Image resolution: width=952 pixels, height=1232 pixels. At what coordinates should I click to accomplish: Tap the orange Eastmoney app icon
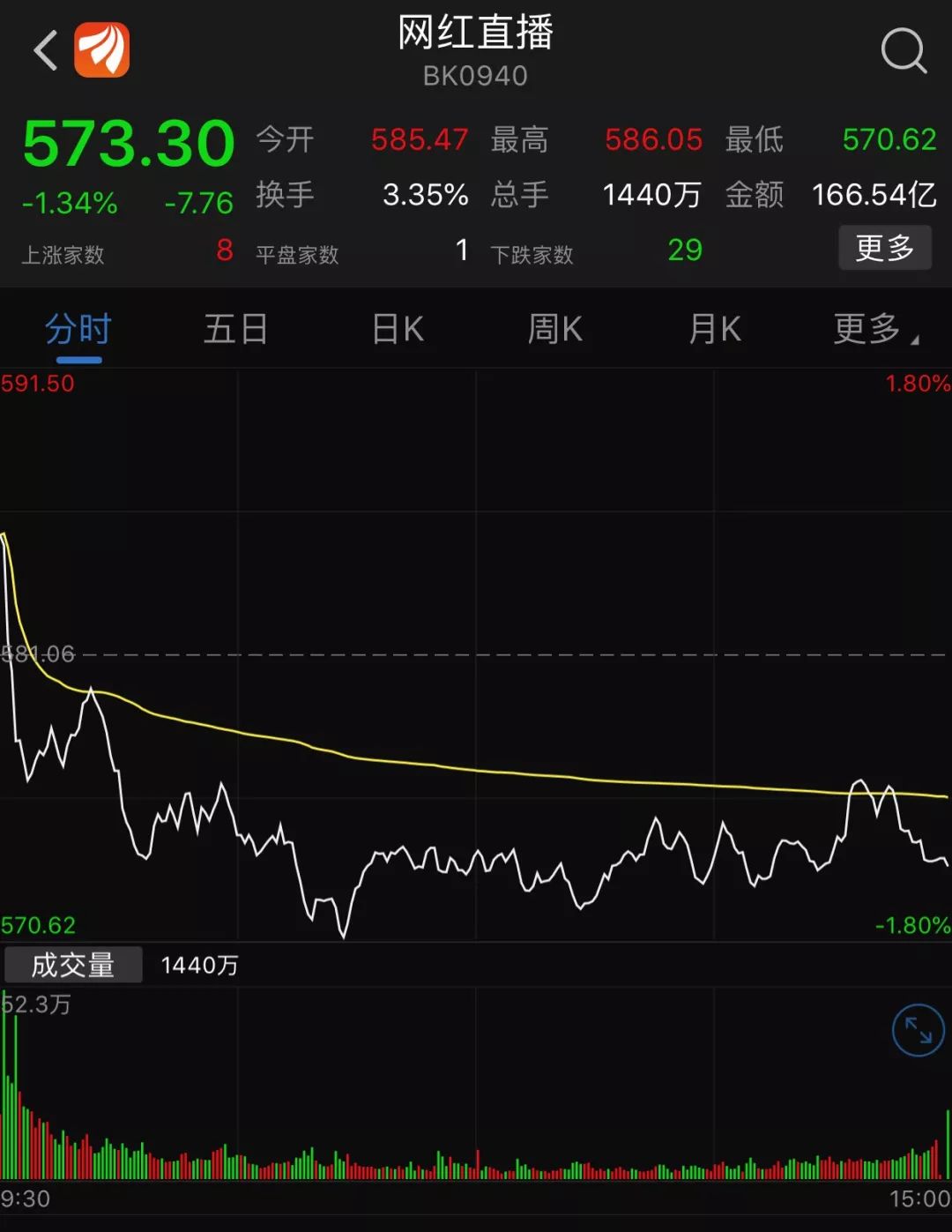coord(102,50)
